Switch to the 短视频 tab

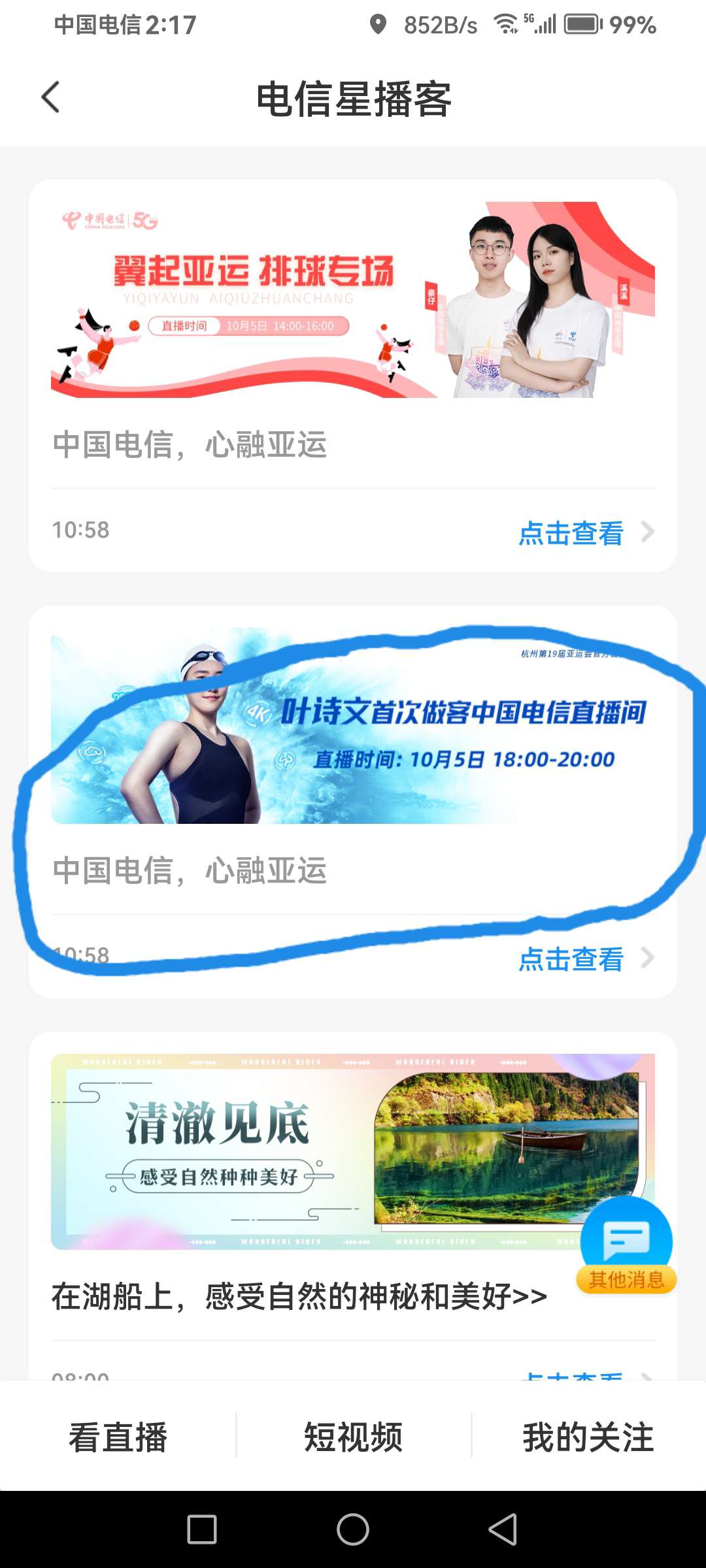353,1437
